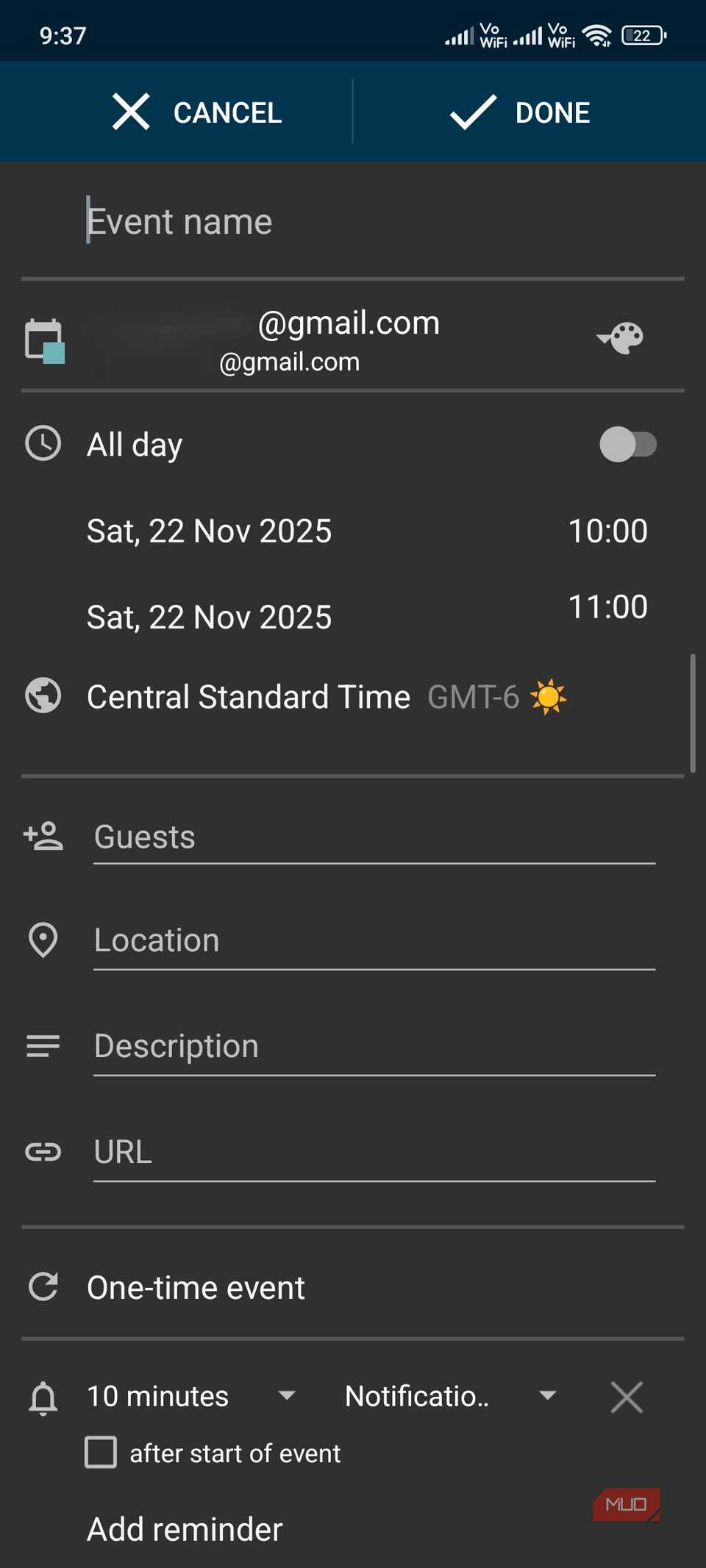Remove the reminder with the X button

627,1396
